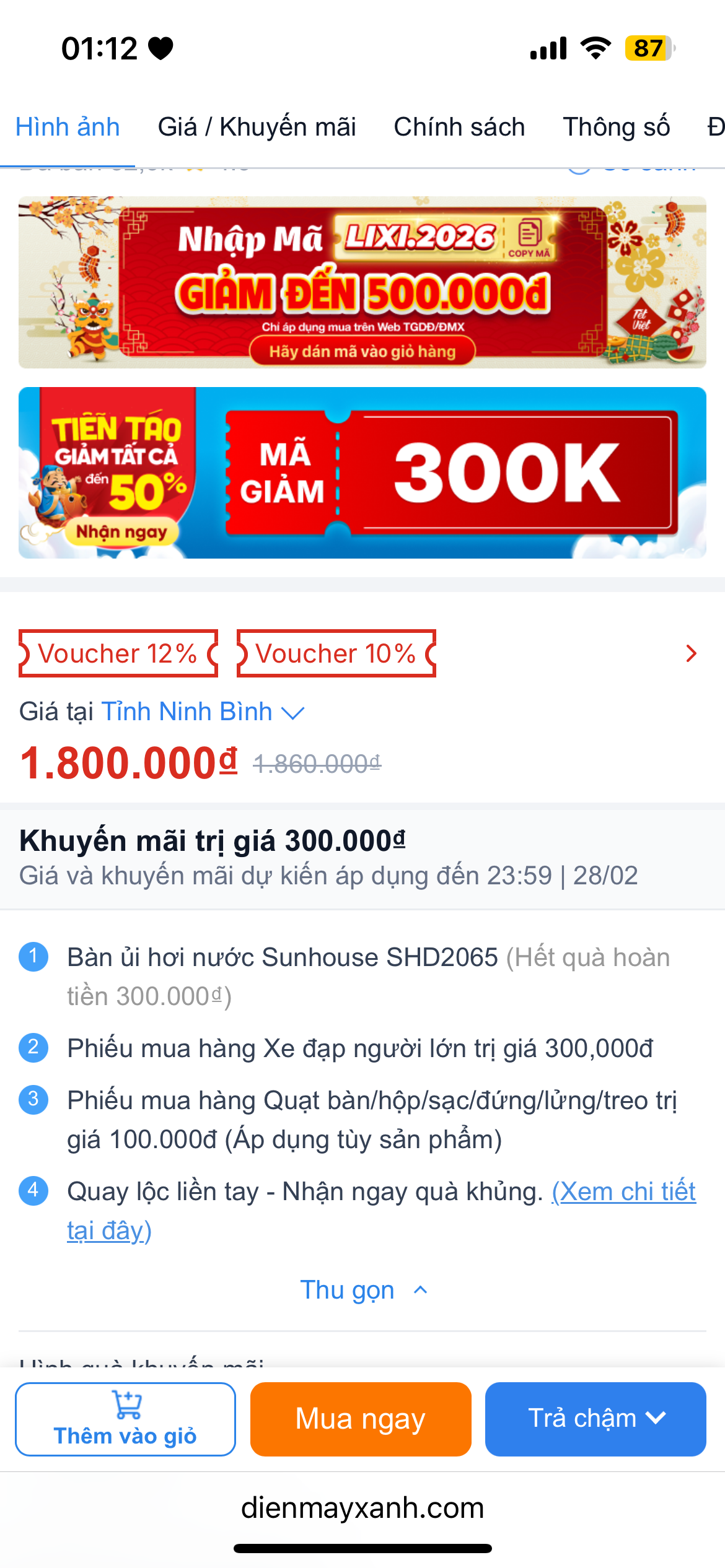
Task: Go to the Chính sách tab
Action: tap(459, 128)
